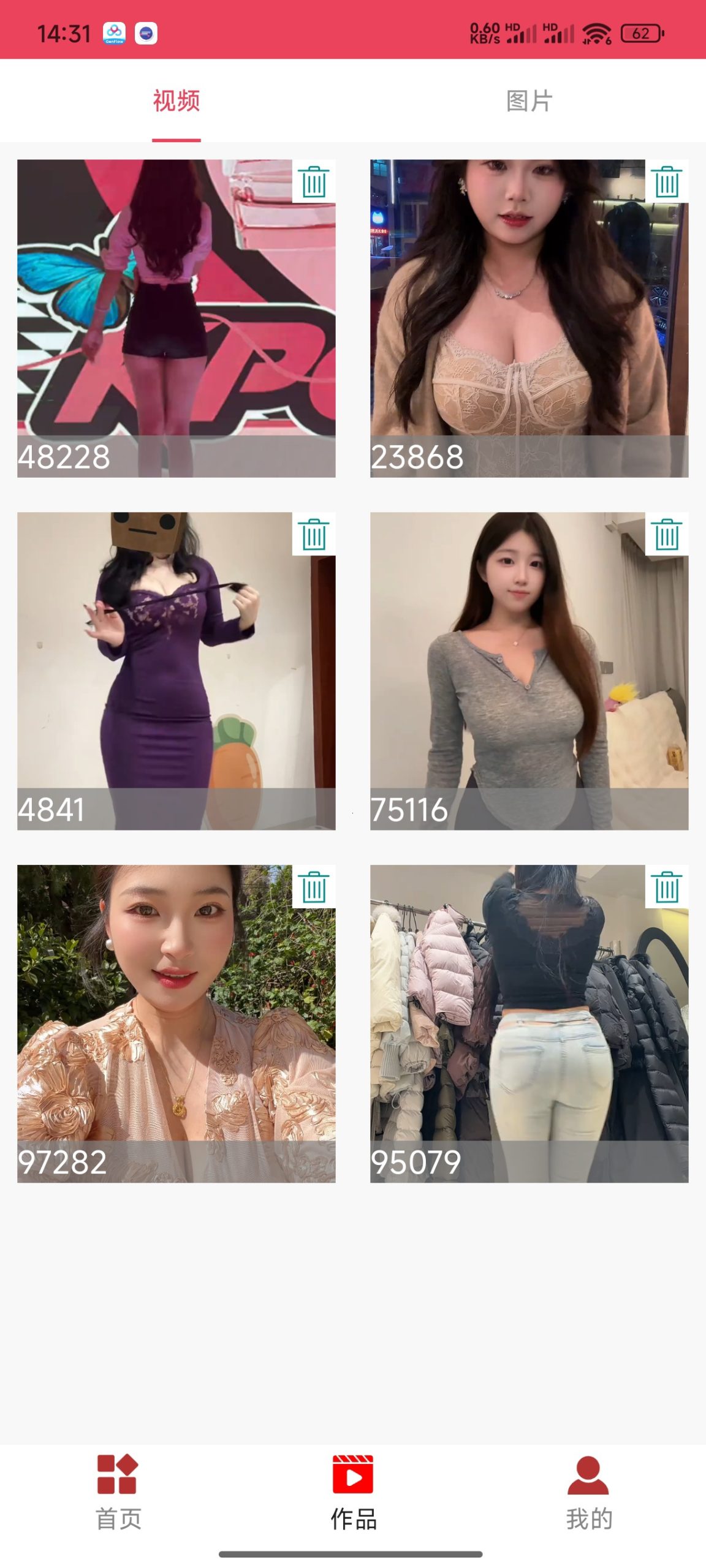Screen dimensions: 706x1568
Task: Switch to the 图片 tab
Action: (529, 101)
